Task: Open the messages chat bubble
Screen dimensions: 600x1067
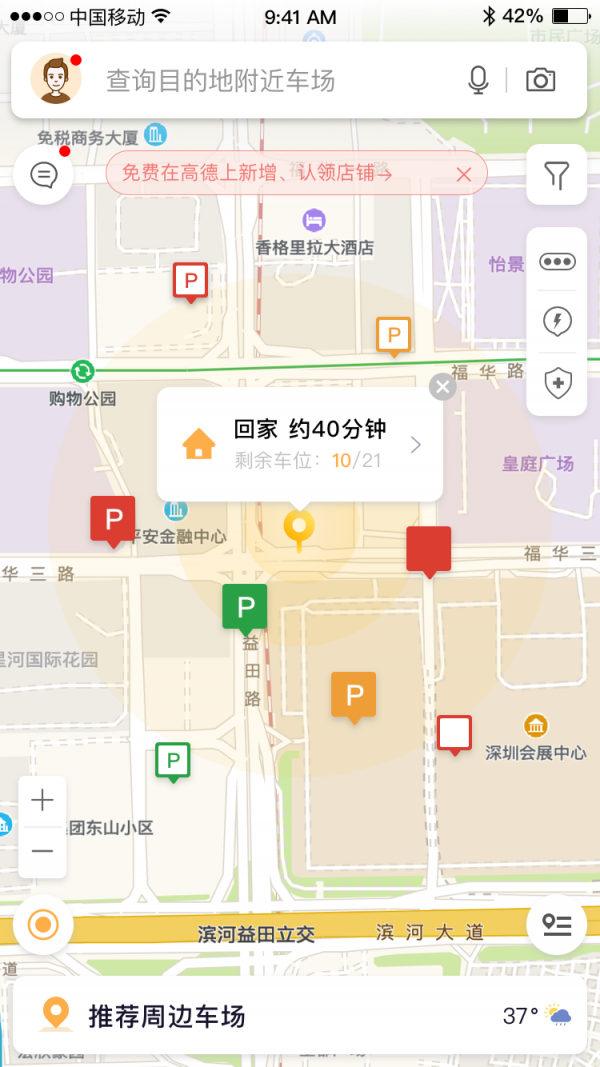Action: tap(44, 176)
